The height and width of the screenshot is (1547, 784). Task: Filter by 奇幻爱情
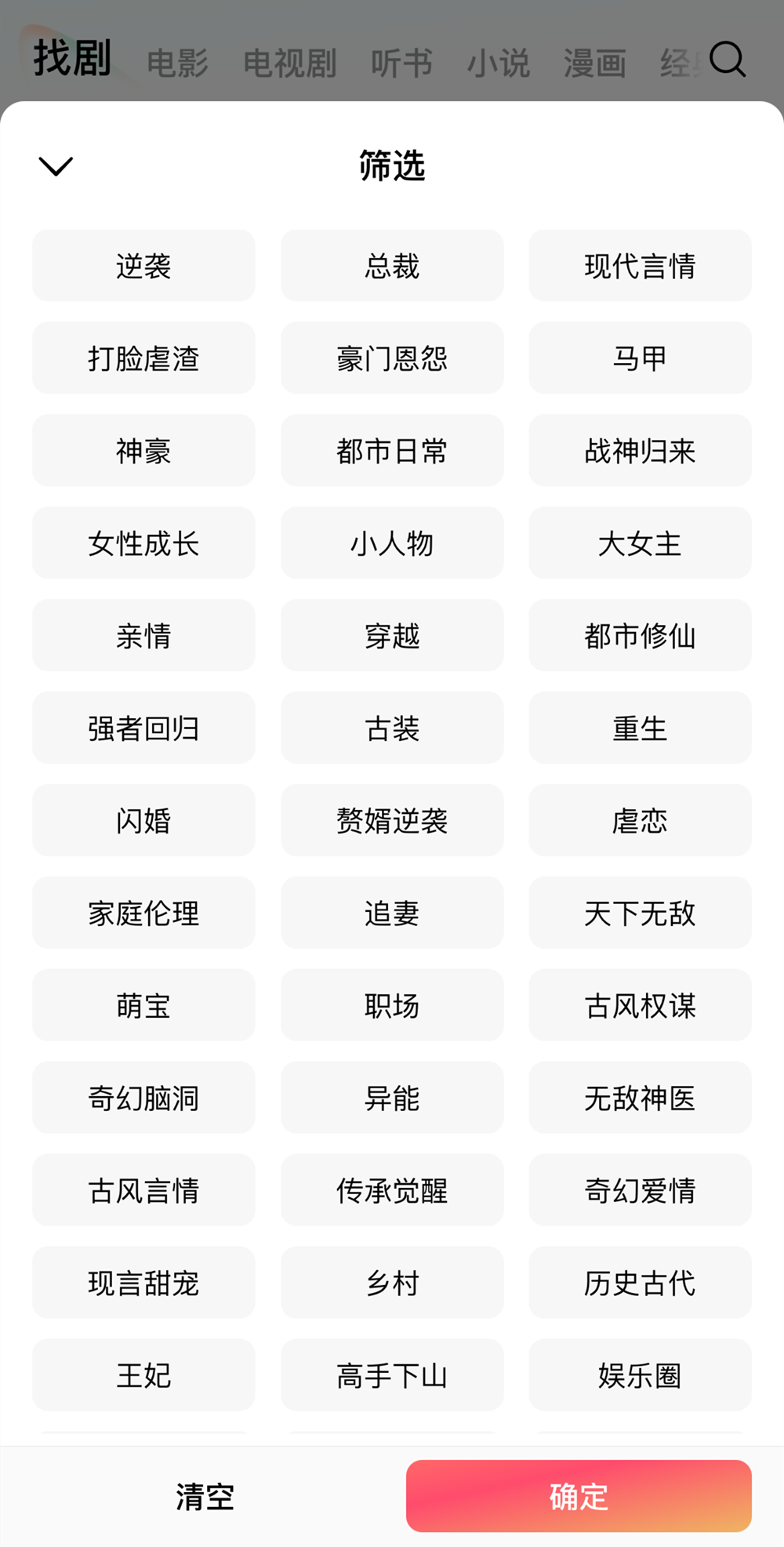[640, 1191]
